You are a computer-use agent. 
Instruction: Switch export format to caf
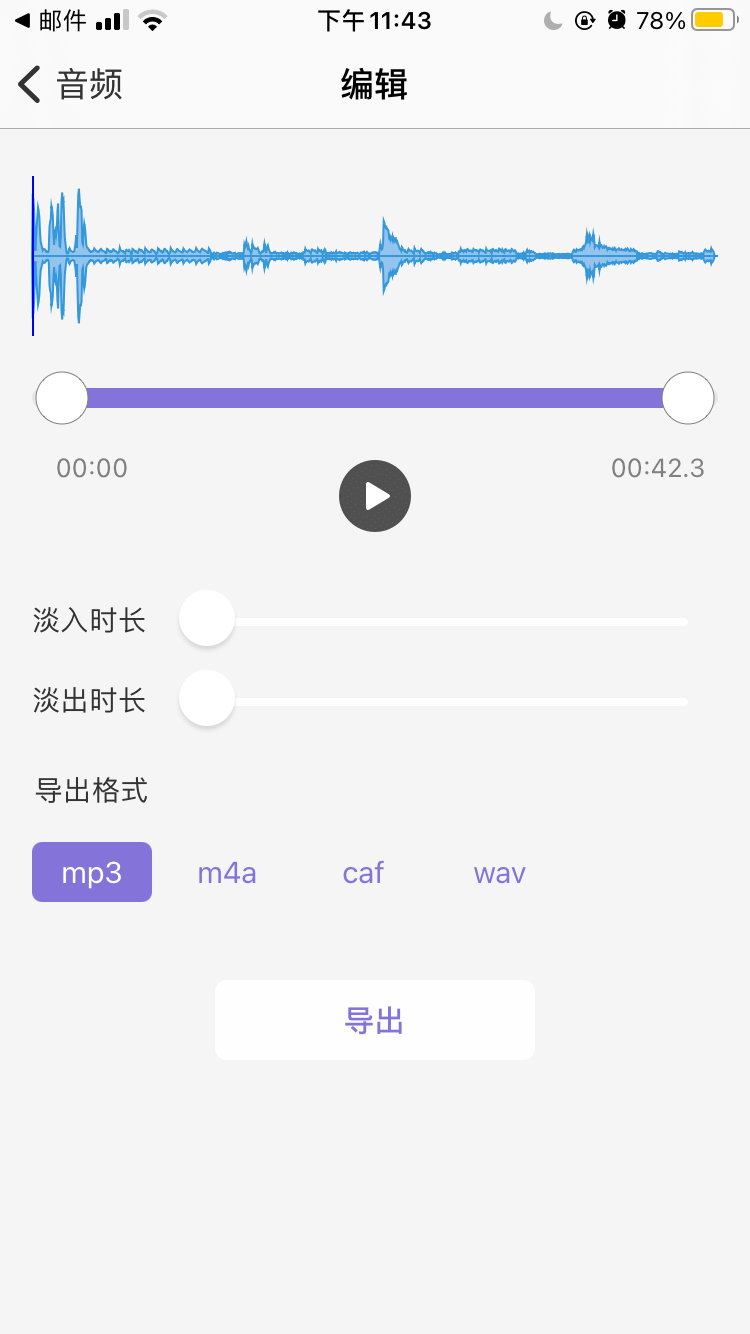pyautogui.click(x=363, y=873)
